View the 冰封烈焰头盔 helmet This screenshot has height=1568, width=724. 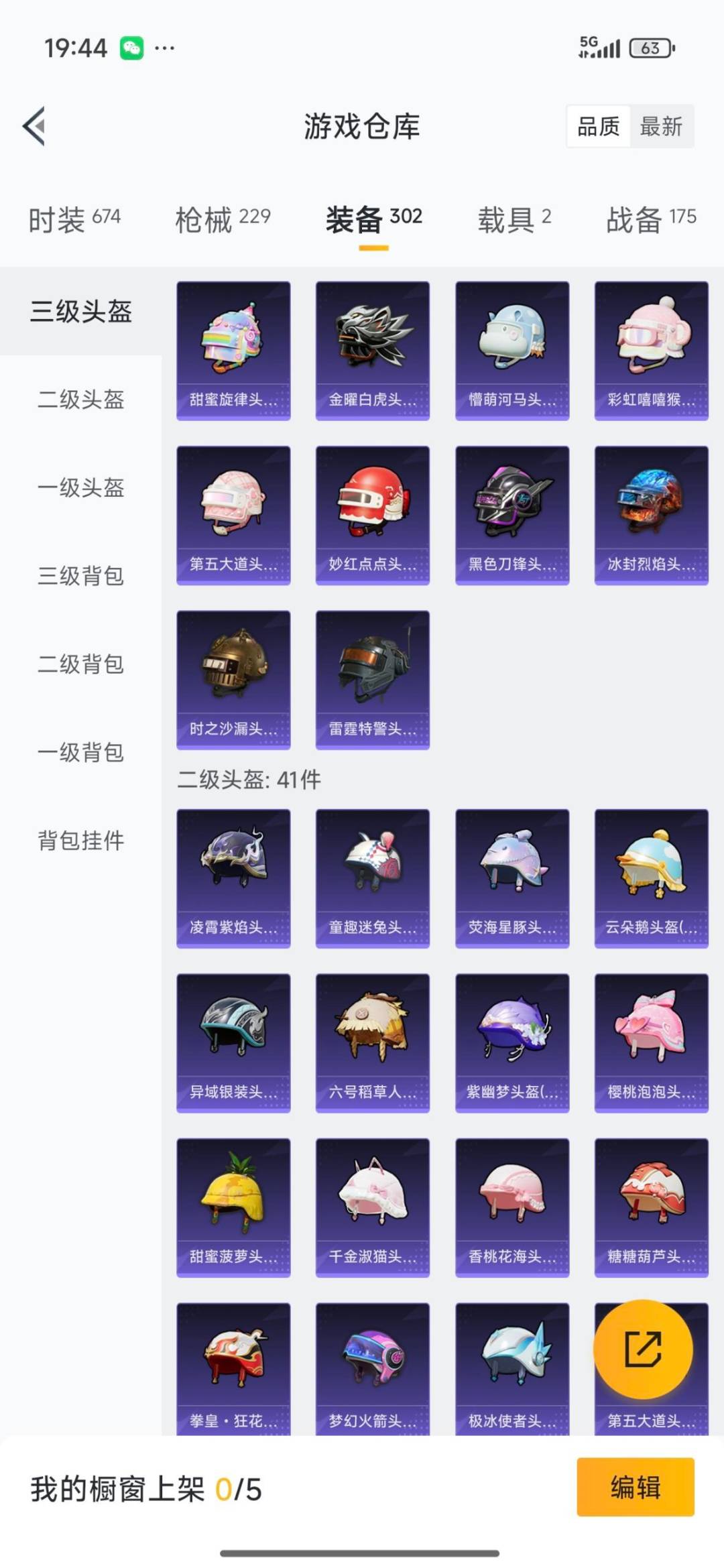[x=651, y=513]
